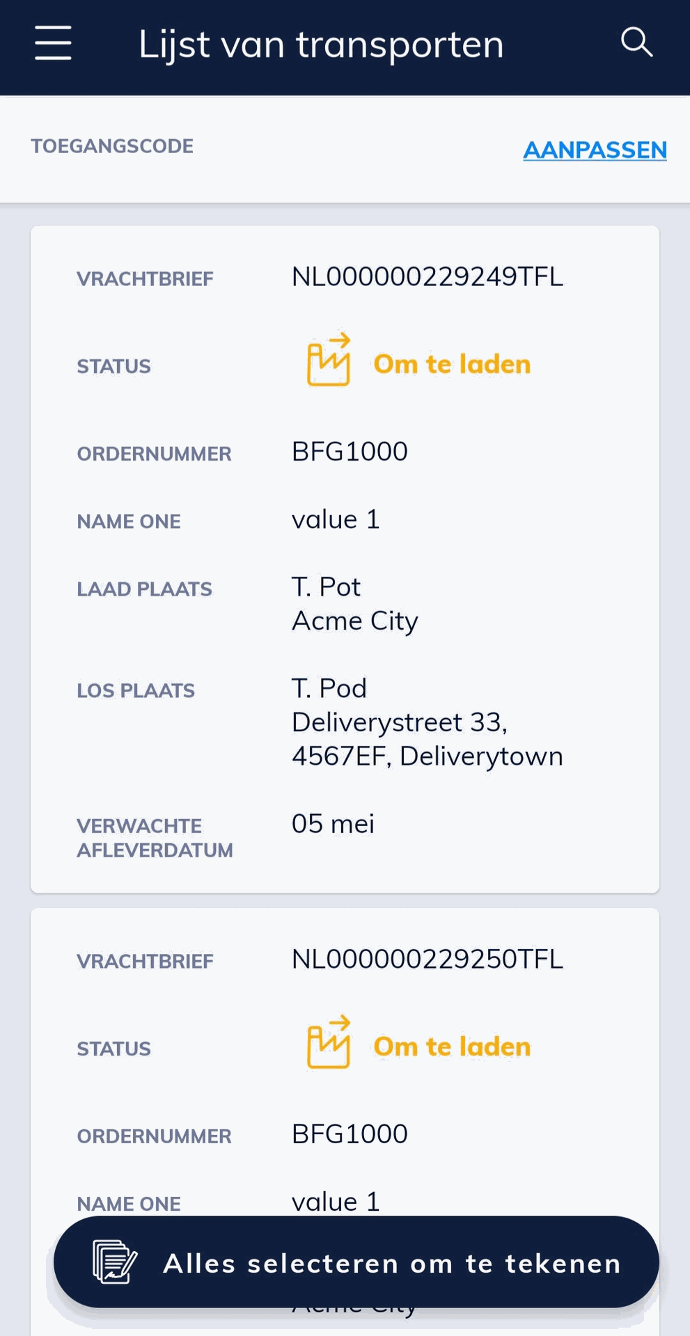
Task: Tap Alles selecteren om te tekenen
Action: tap(356, 1262)
